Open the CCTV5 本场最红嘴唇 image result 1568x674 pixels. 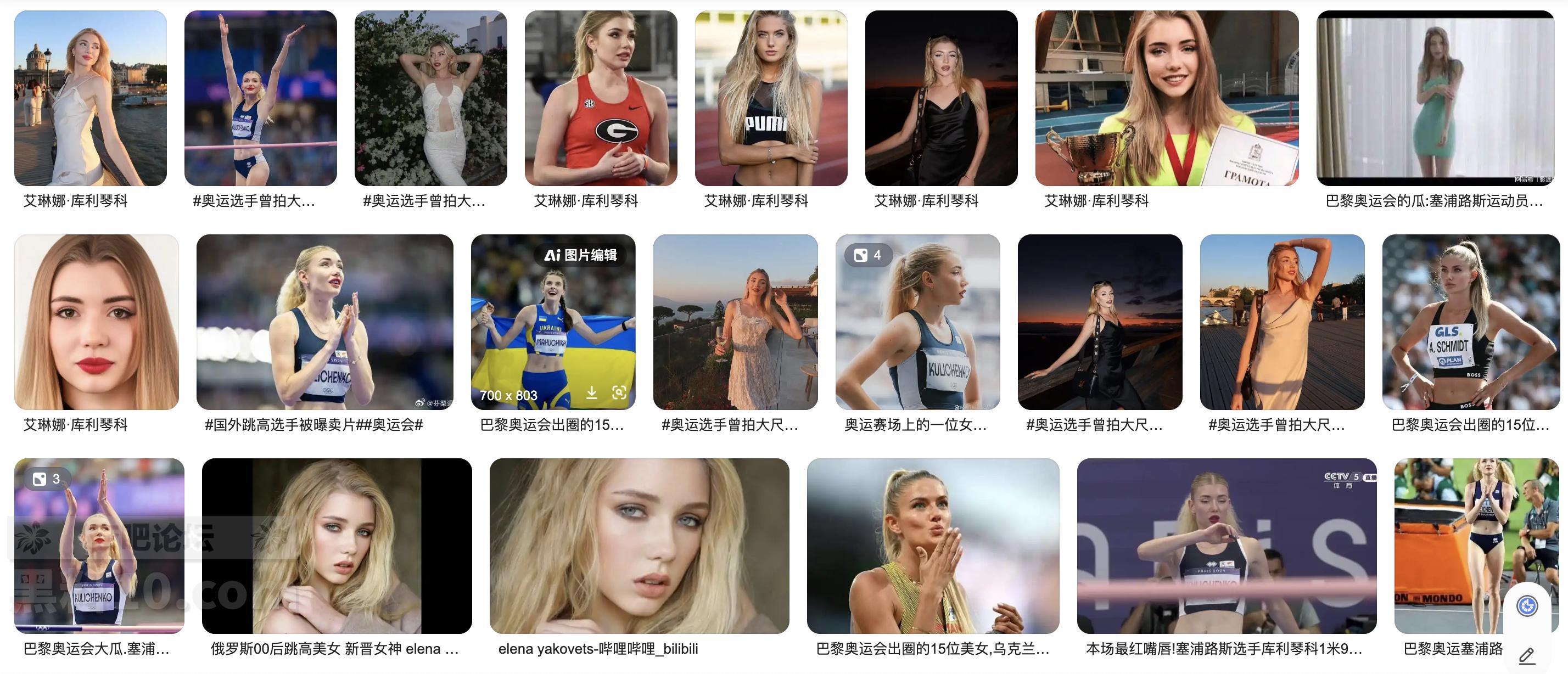(x=1227, y=545)
